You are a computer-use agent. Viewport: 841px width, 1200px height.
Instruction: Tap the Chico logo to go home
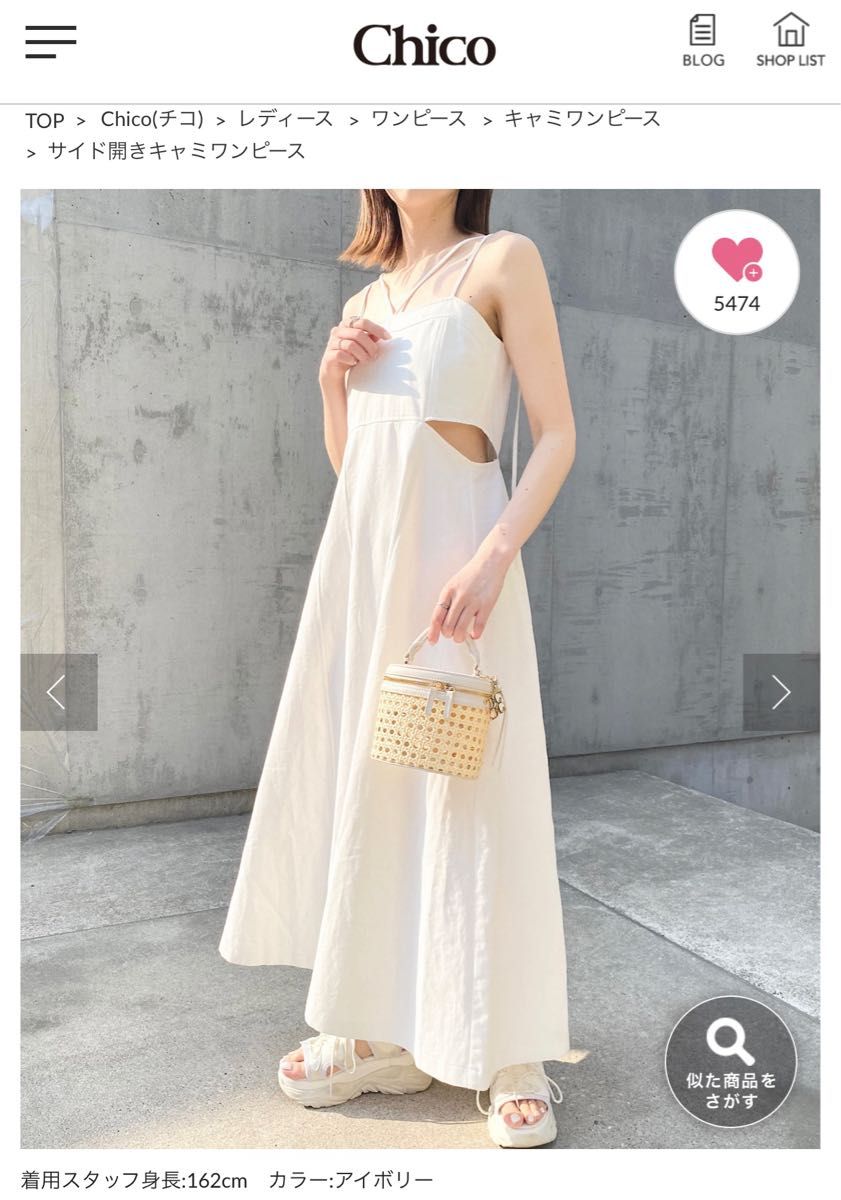point(423,45)
